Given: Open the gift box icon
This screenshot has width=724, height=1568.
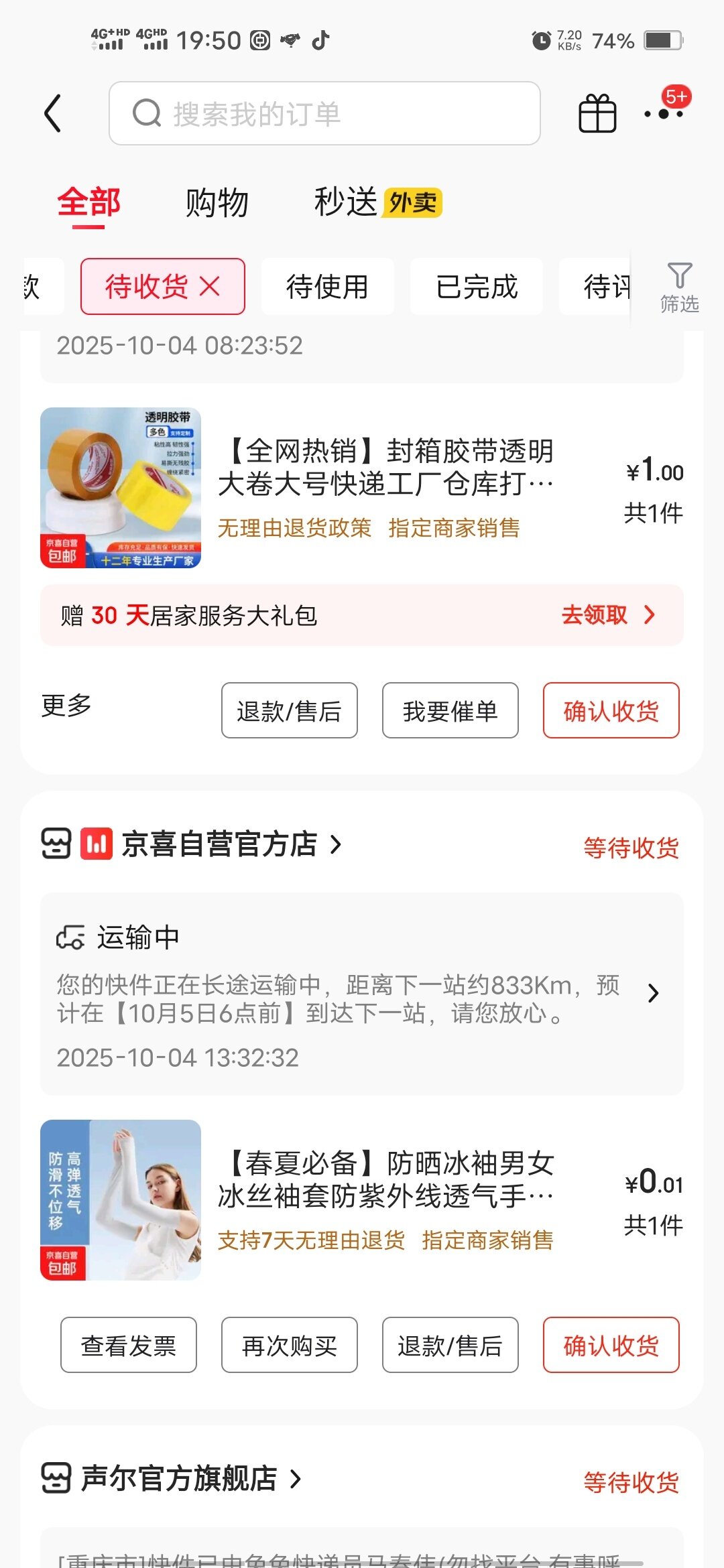Looking at the screenshot, I should click(597, 113).
